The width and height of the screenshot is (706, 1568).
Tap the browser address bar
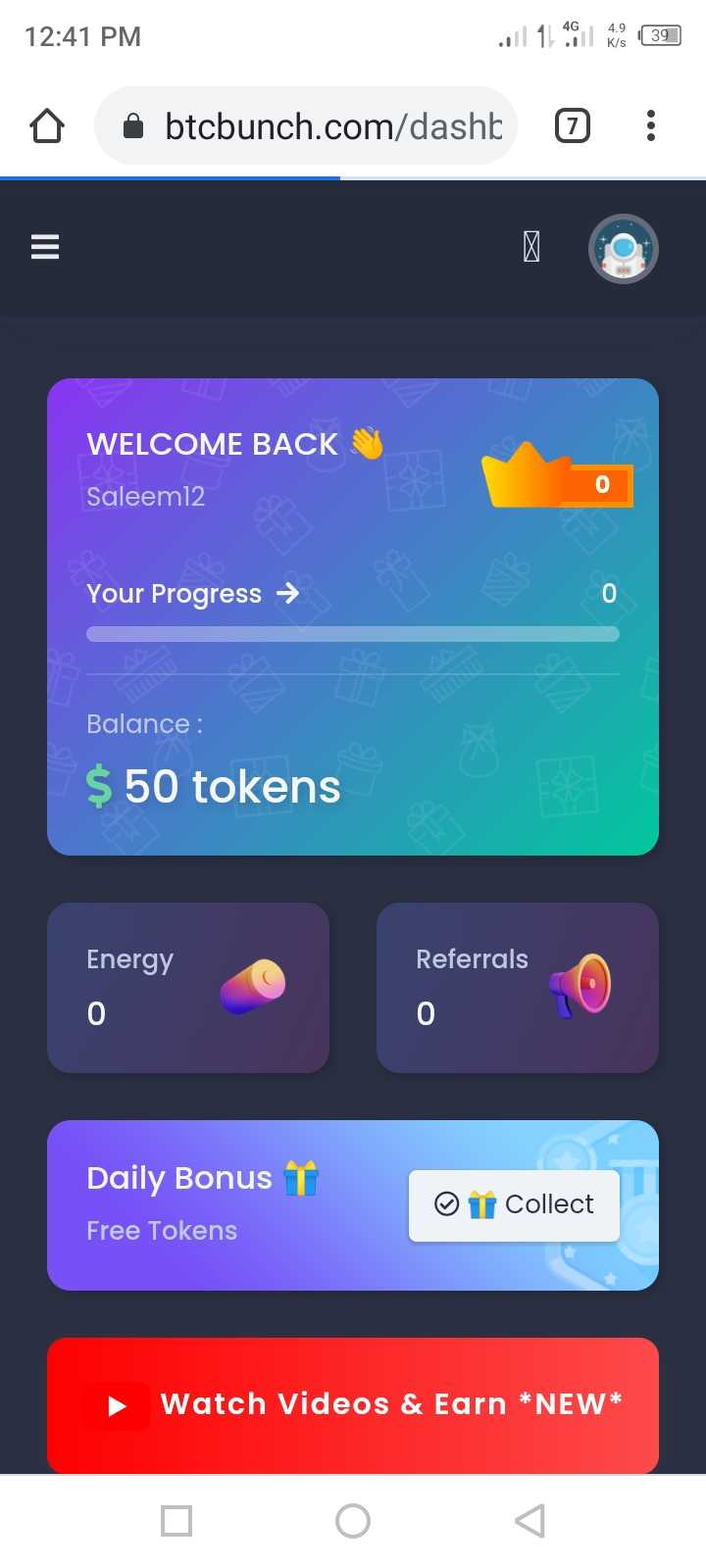pyautogui.click(x=306, y=126)
